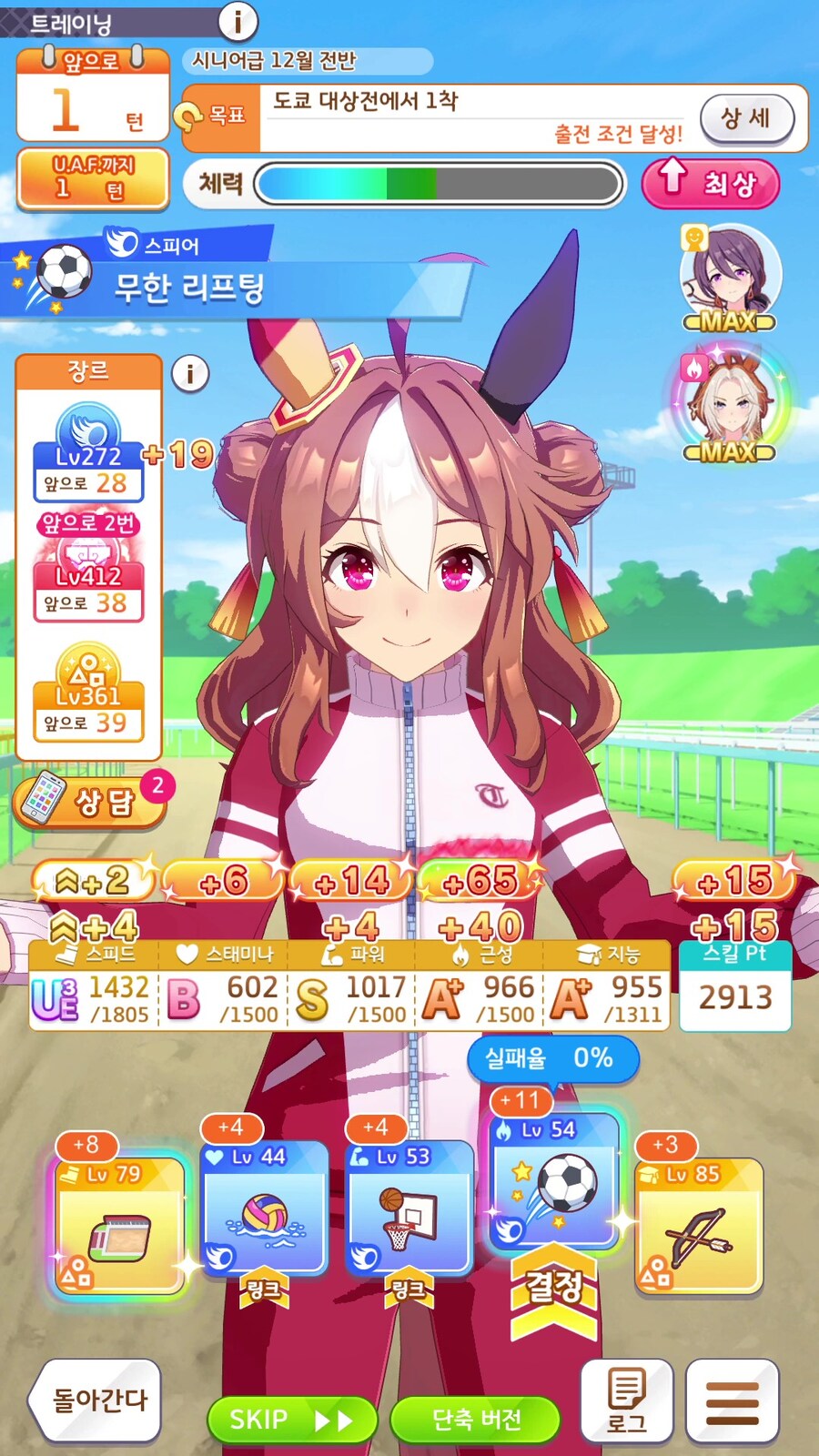Tap the 최상 button
819x1456 pixels.
711,183
